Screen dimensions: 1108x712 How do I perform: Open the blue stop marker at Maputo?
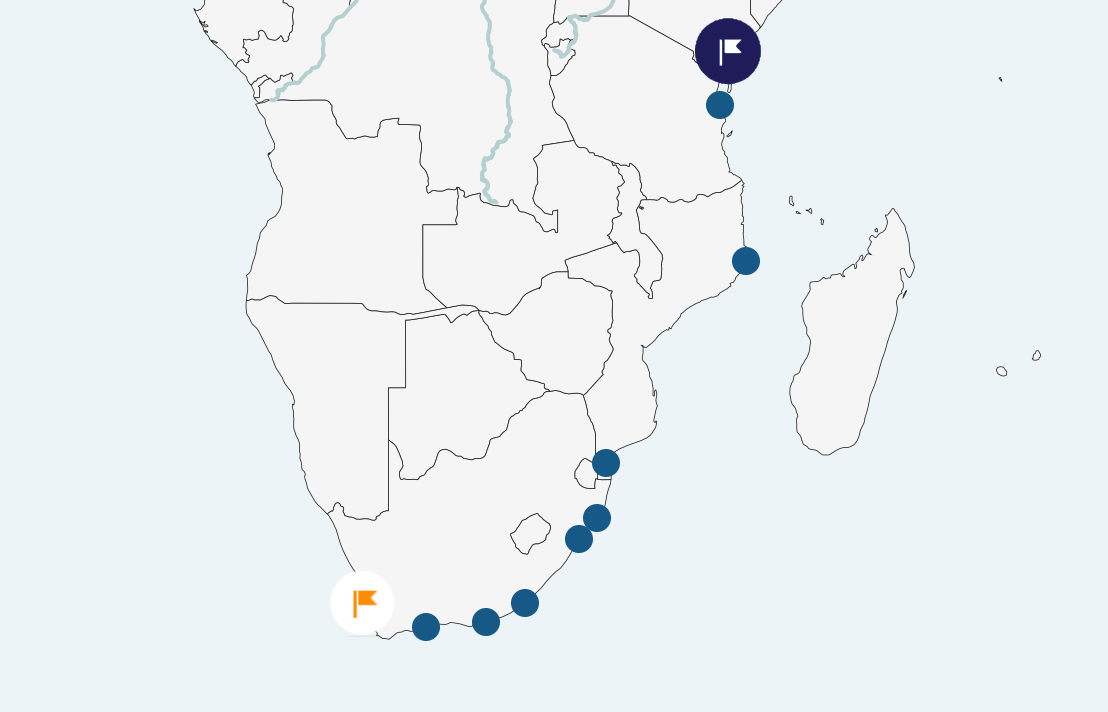[606, 463]
